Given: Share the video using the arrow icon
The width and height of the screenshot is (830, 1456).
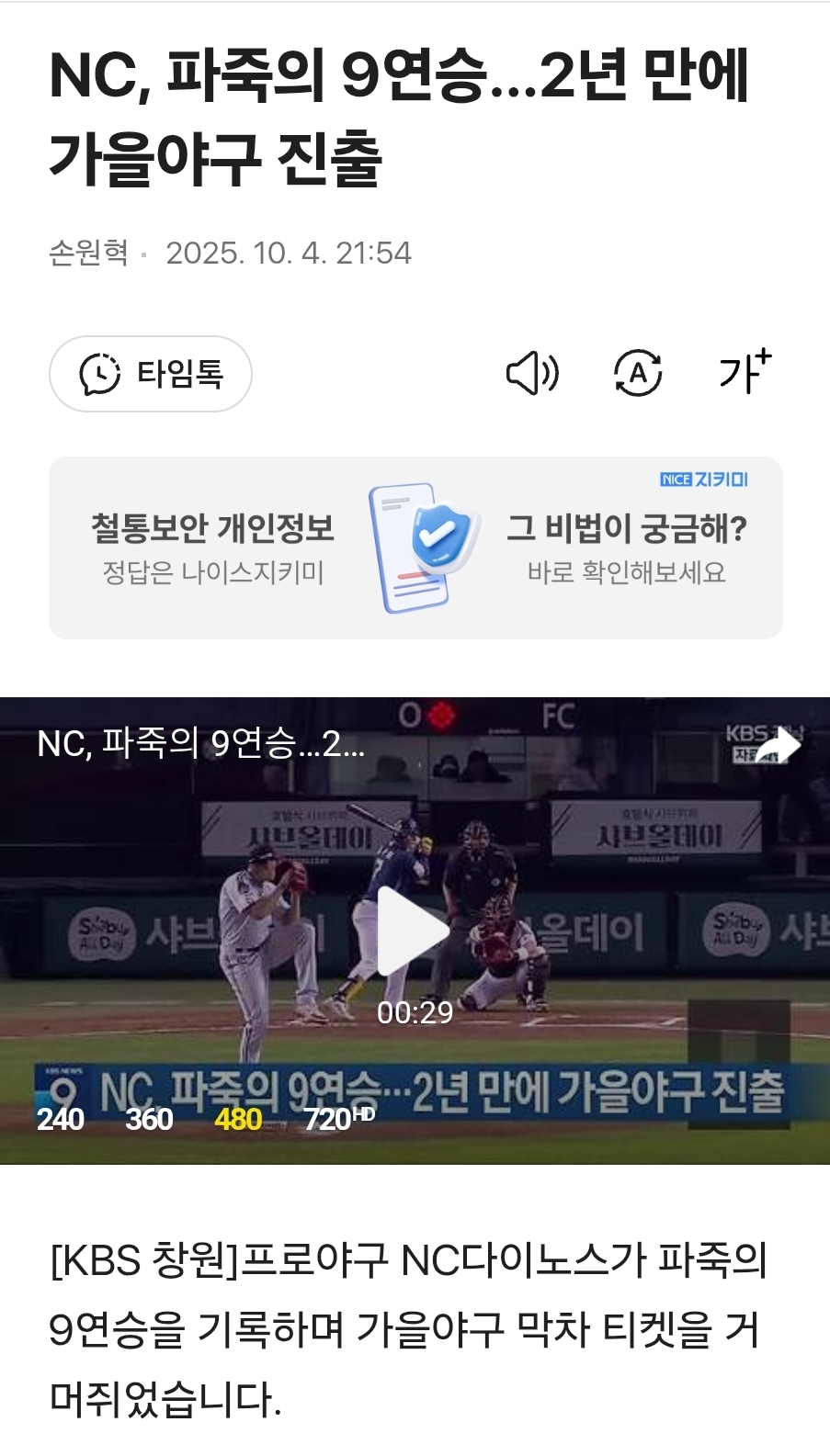Looking at the screenshot, I should pos(777,745).
